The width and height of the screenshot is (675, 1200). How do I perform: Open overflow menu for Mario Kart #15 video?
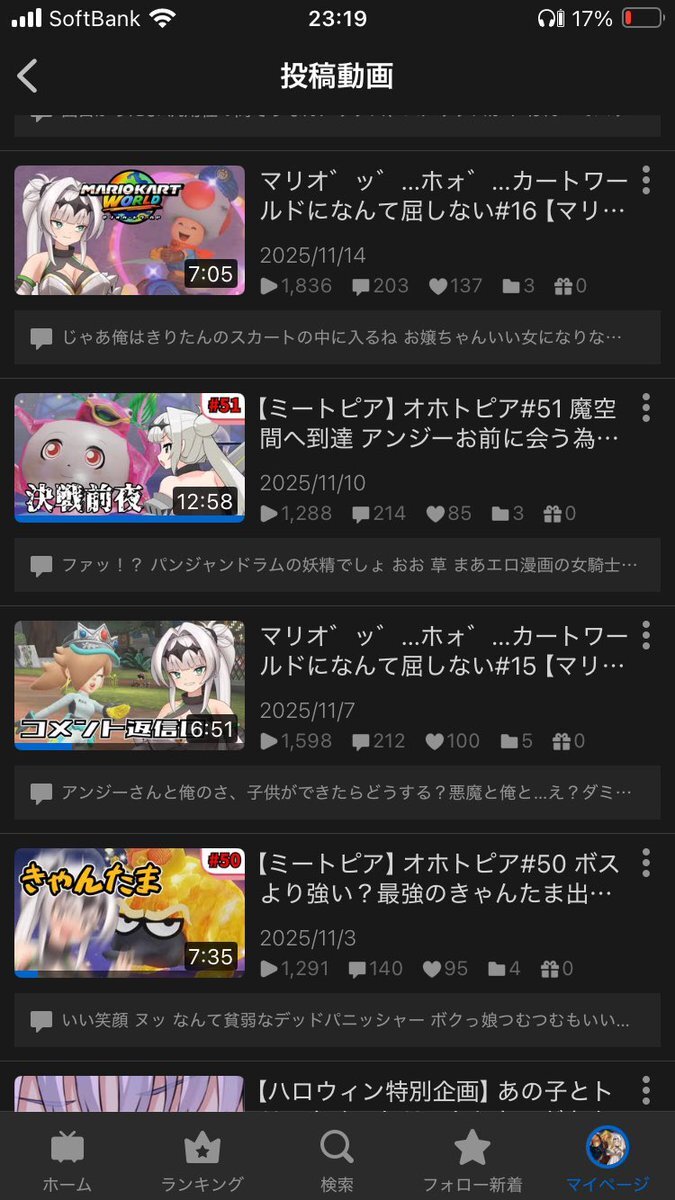[x=646, y=635]
